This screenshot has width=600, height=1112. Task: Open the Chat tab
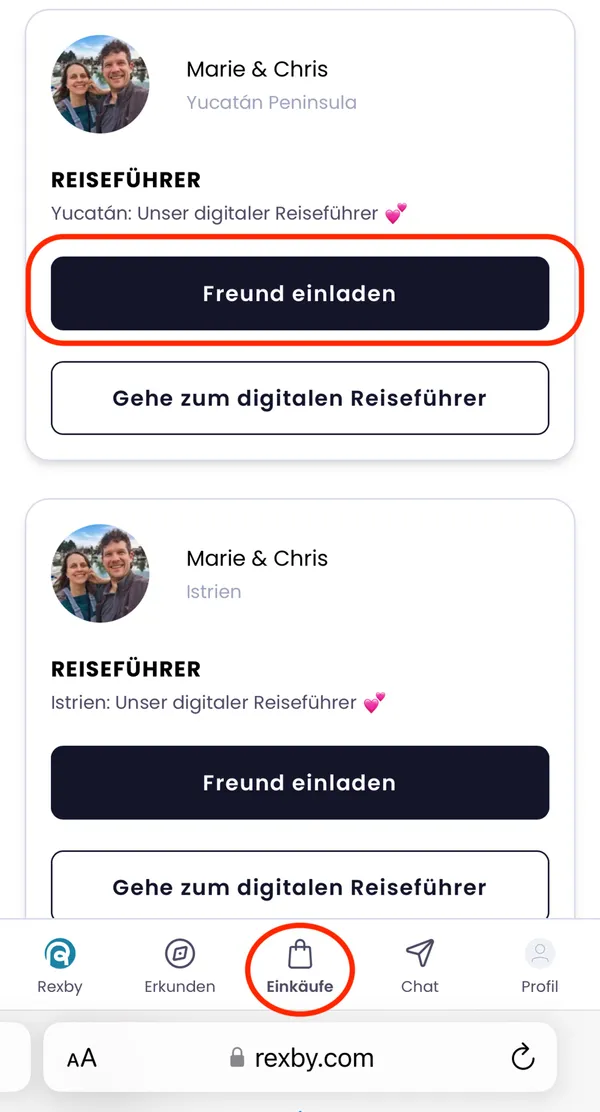[x=420, y=966]
